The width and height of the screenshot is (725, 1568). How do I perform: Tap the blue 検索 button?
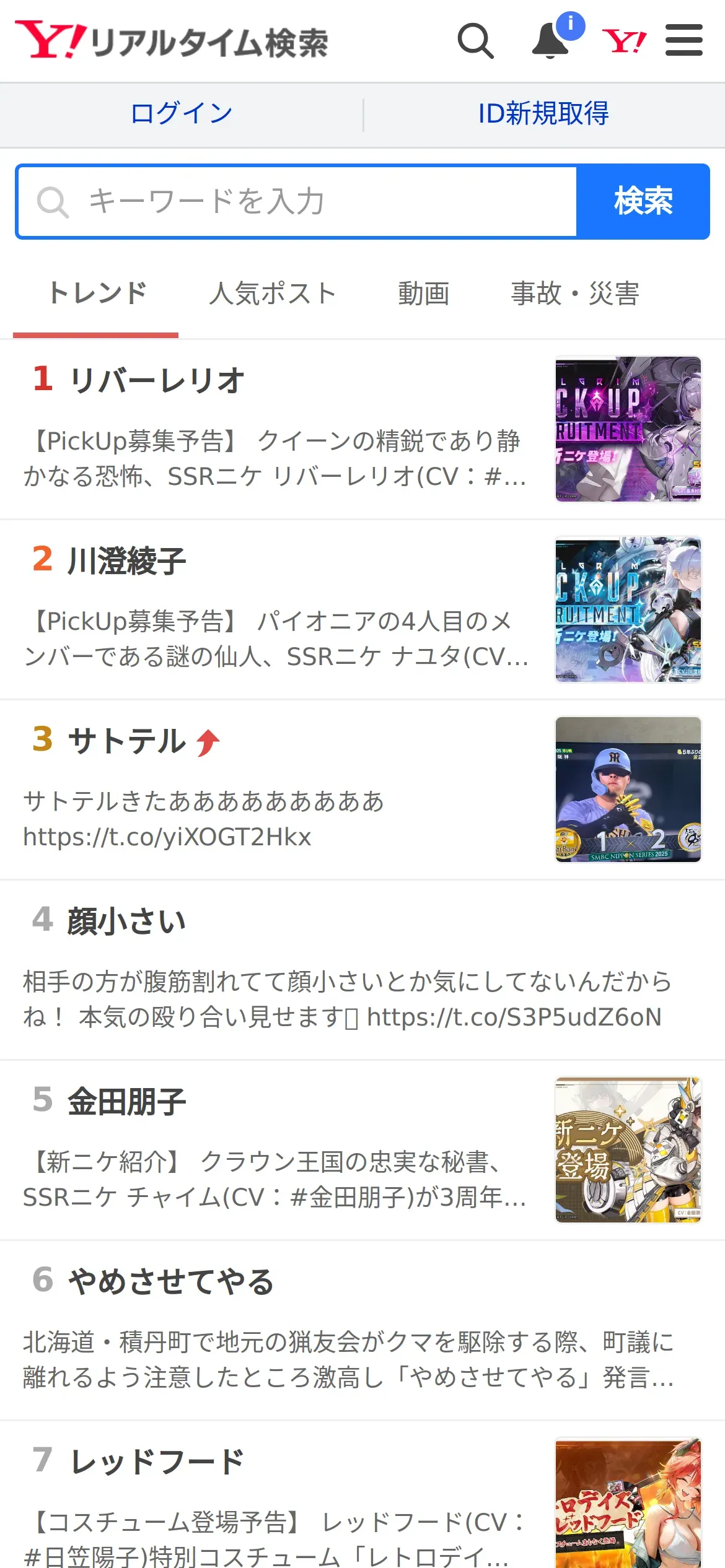(x=643, y=202)
